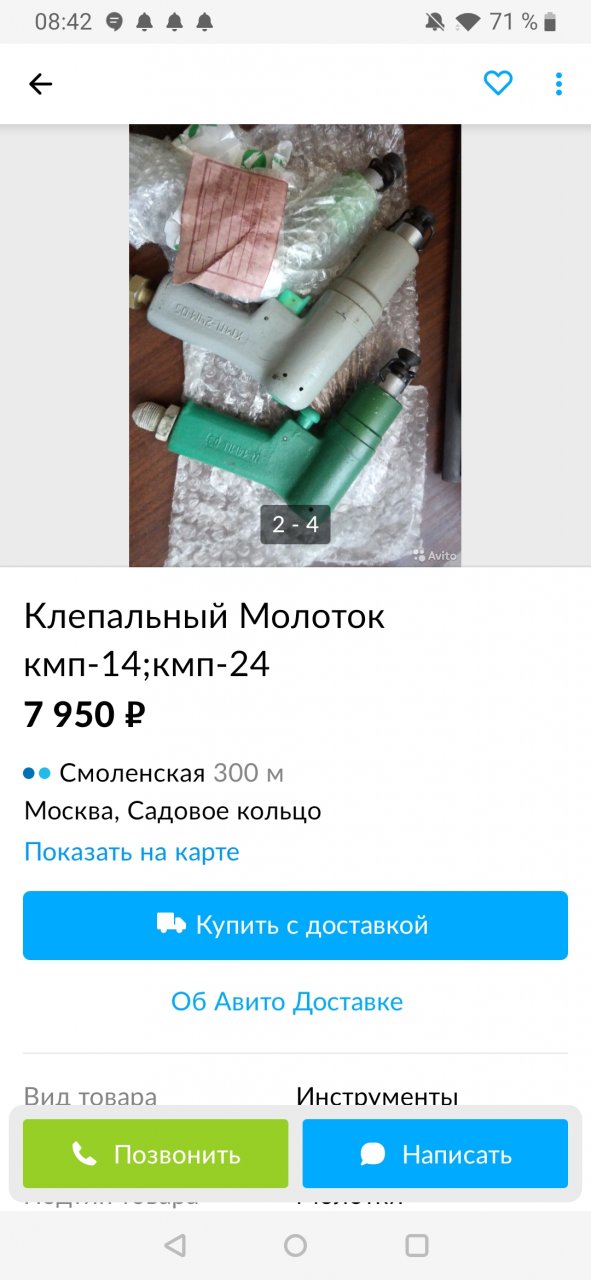Screen dimensions: 591x1280
Task: Open Об Авито Доставке info link
Action: pos(287,1002)
